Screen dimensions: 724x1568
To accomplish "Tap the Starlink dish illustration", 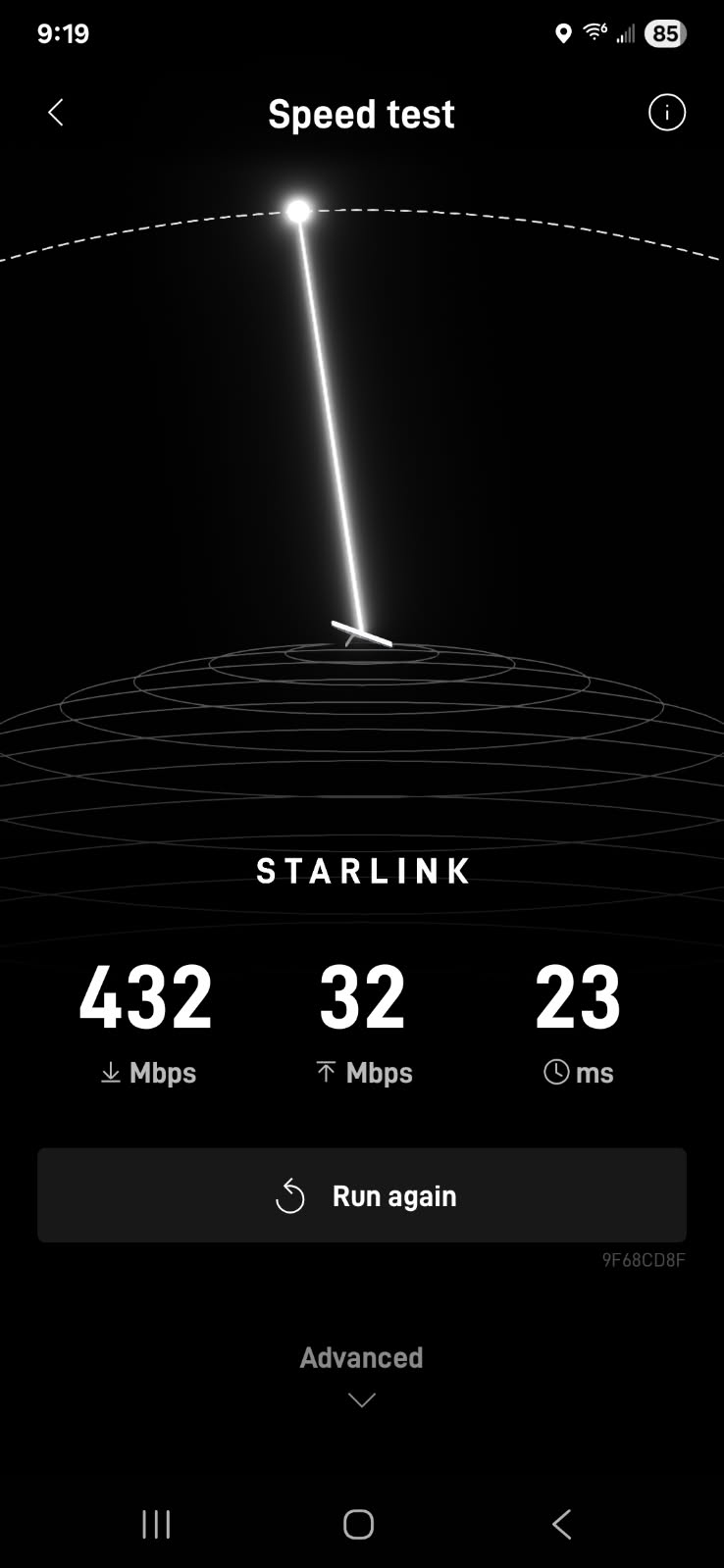I will (365, 632).
